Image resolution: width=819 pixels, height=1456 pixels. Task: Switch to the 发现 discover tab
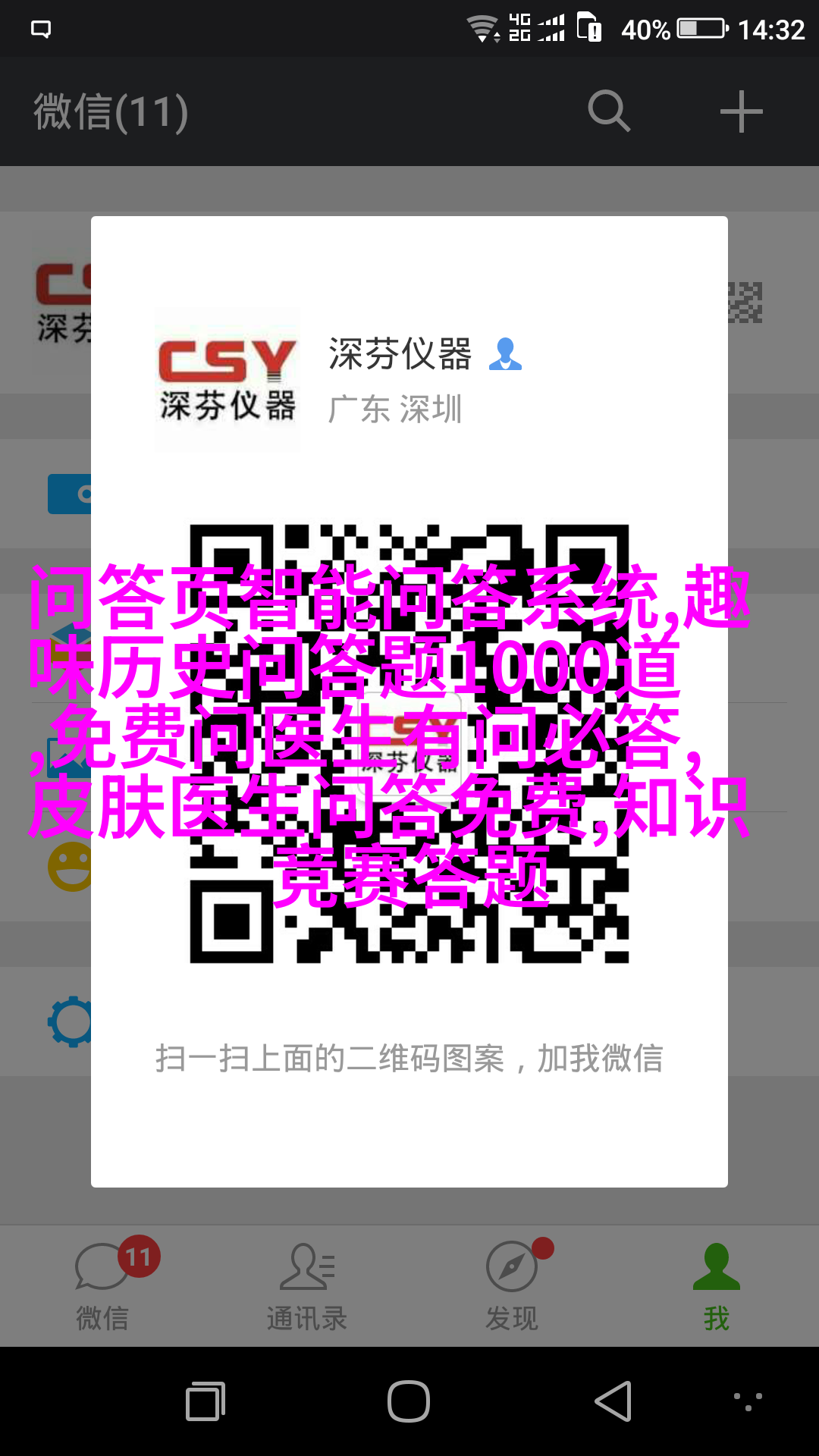[x=512, y=1285]
